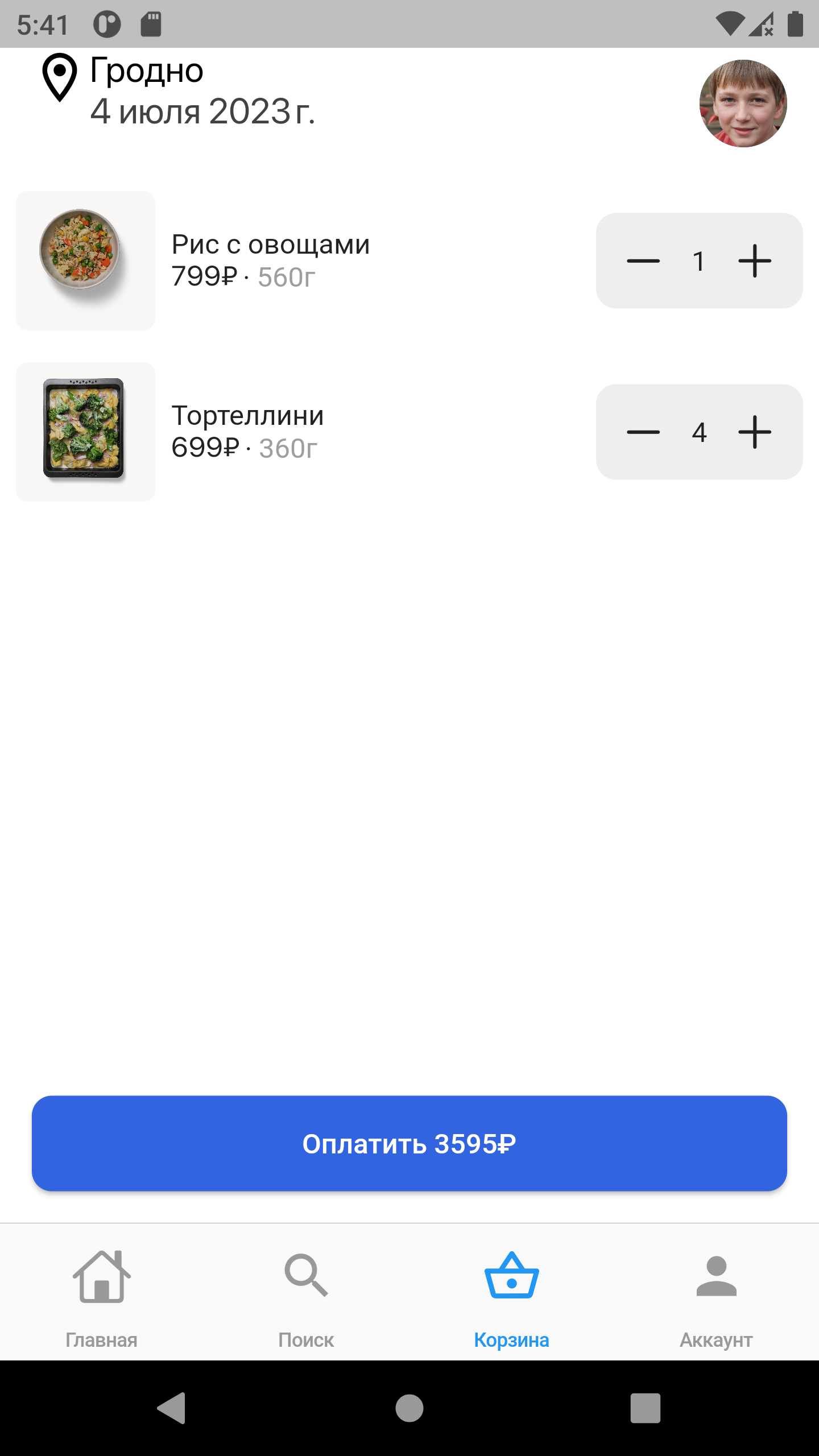The image size is (819, 1456).
Task: Increase quantity of Рис с овощами
Action: pos(755,261)
